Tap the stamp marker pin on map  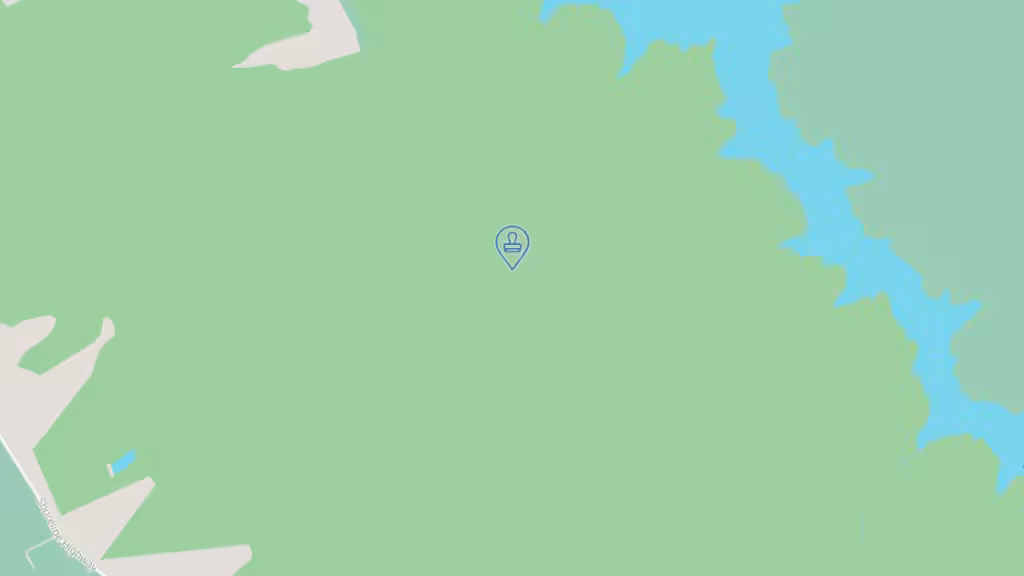click(512, 245)
